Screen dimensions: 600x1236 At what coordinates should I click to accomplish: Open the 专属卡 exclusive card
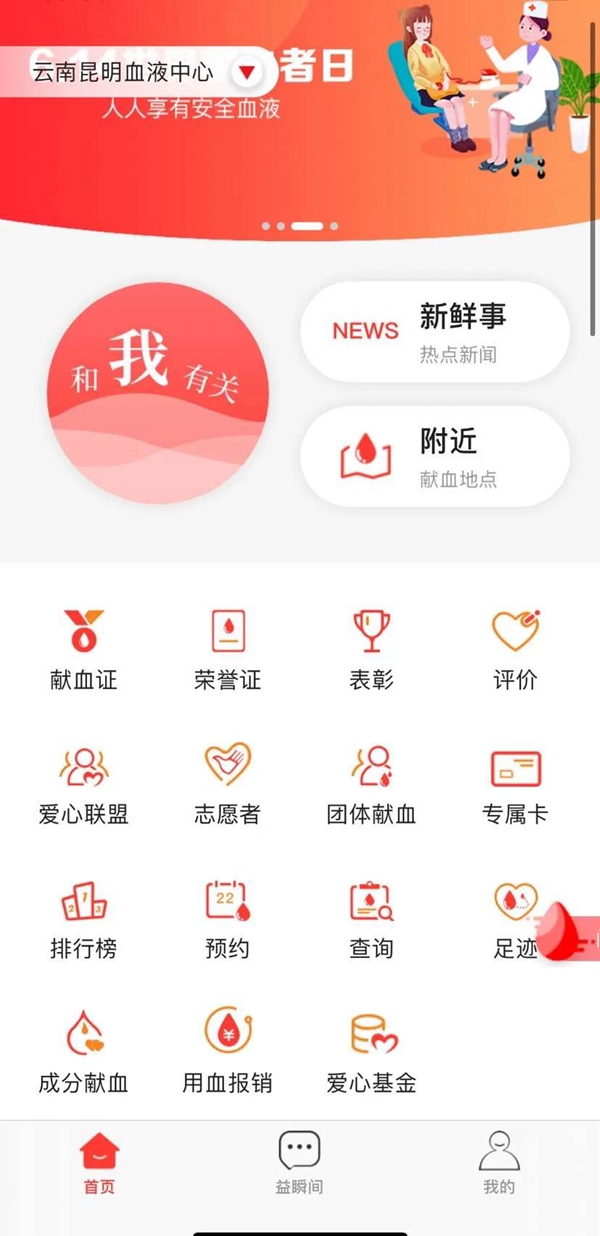click(515, 784)
